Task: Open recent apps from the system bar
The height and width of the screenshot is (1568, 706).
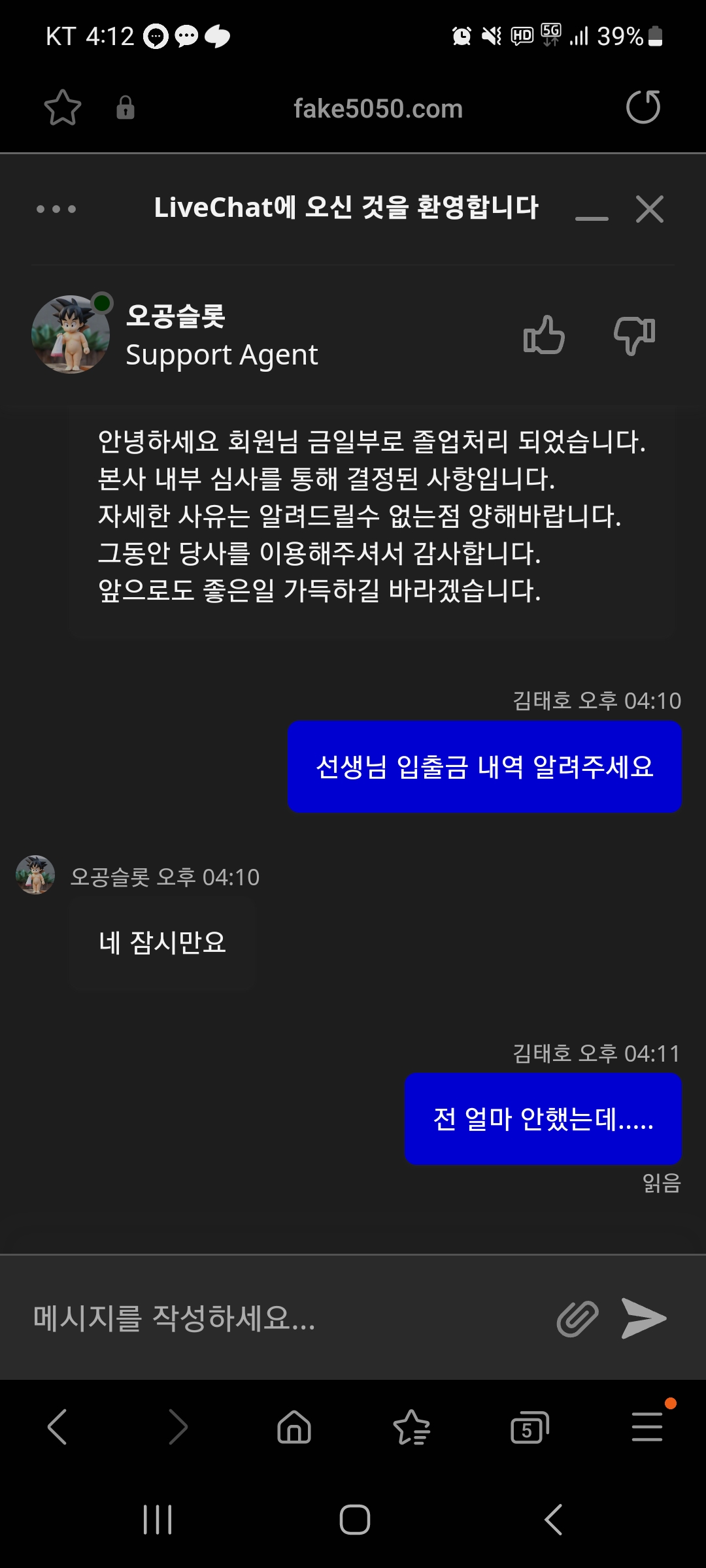Action: click(158, 1520)
